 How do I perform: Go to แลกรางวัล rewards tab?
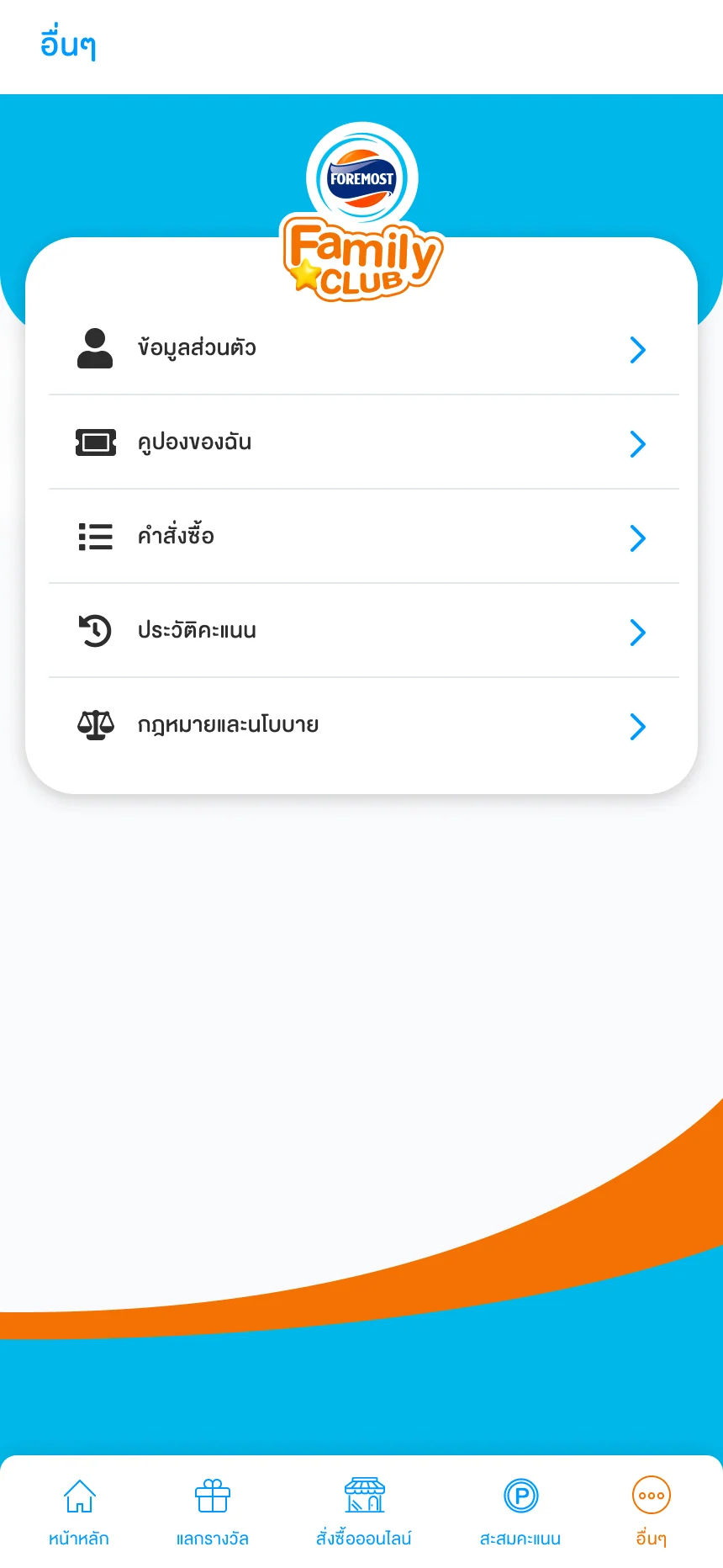213,1512
